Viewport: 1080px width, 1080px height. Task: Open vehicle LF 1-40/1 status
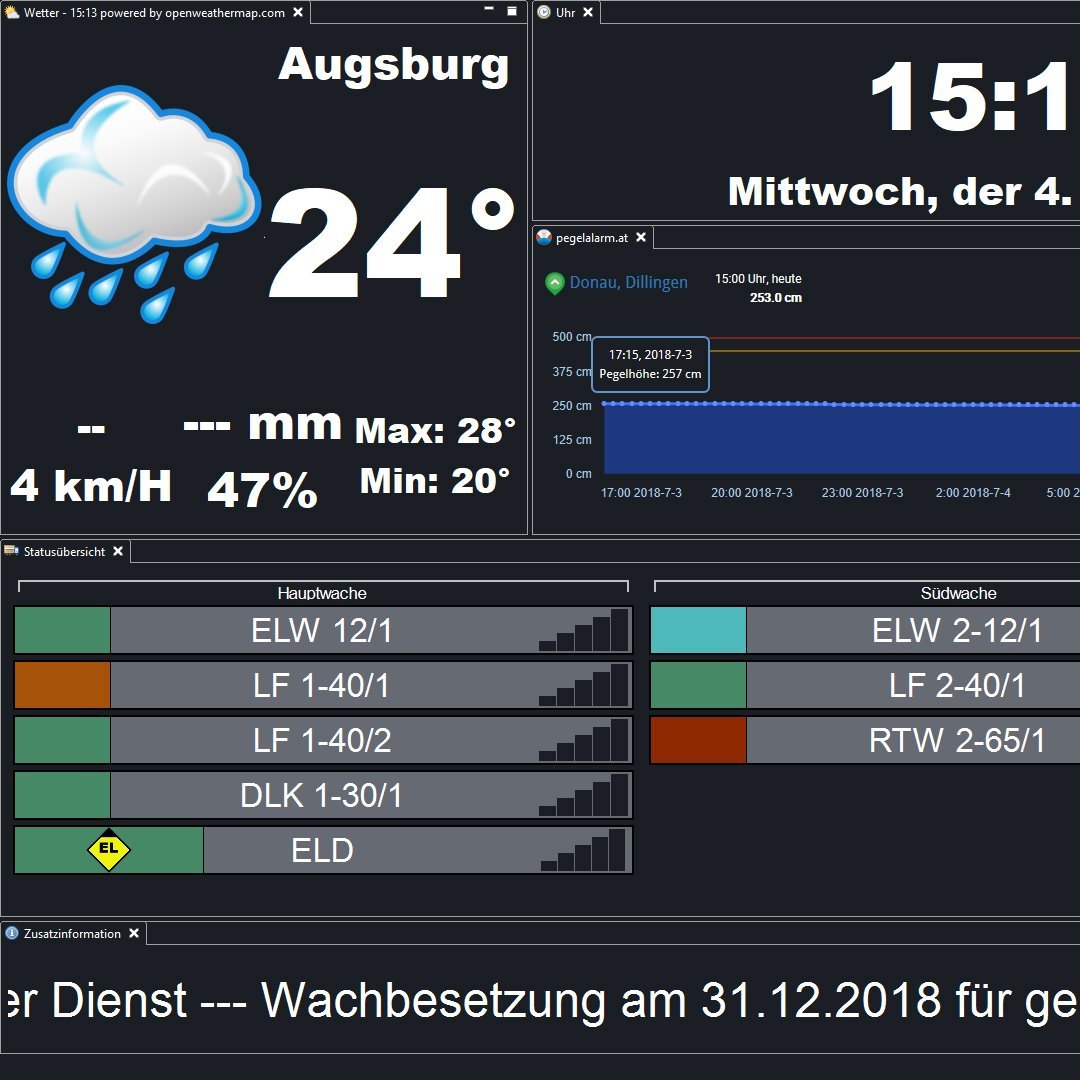[x=322, y=685]
